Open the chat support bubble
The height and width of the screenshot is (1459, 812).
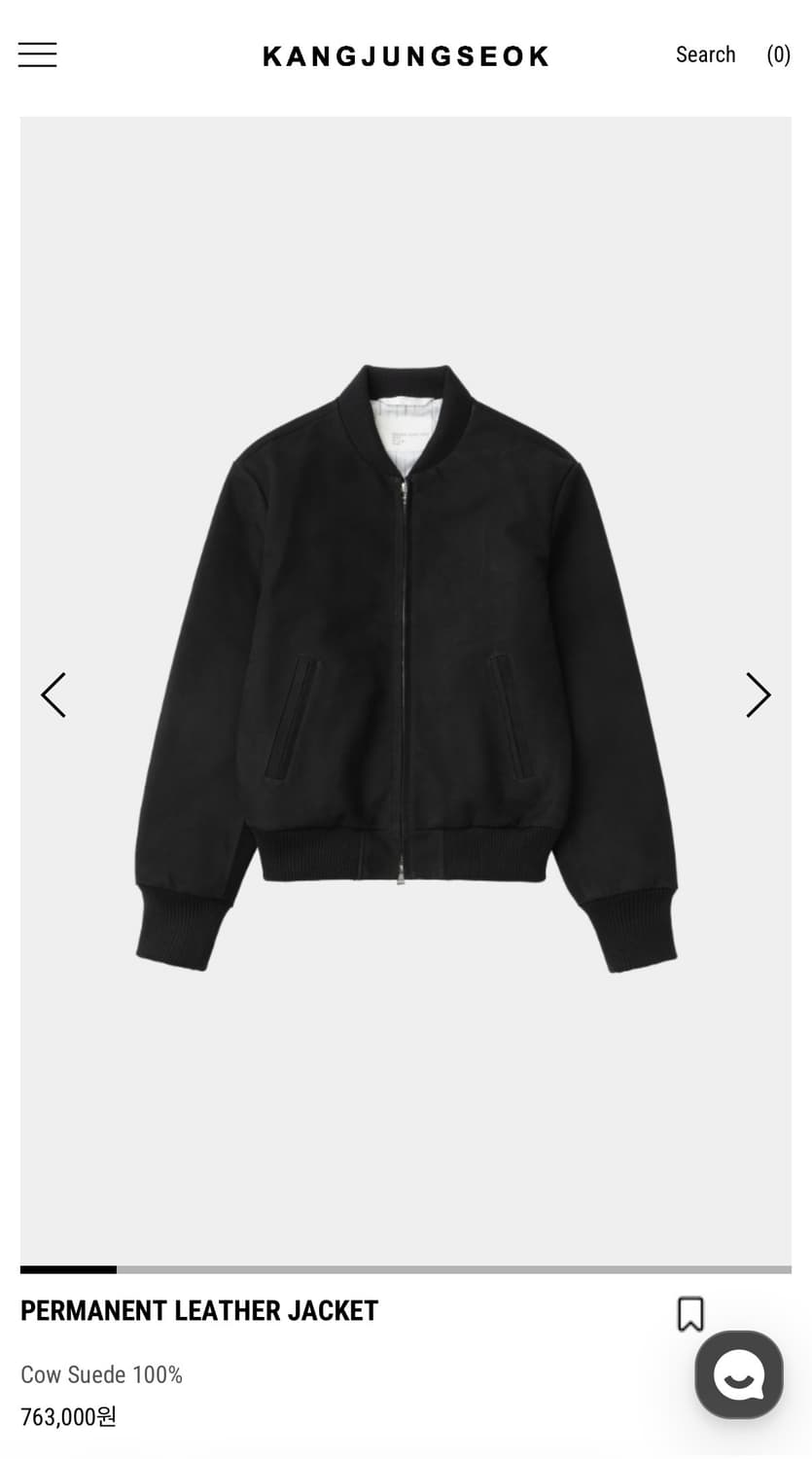(739, 1374)
